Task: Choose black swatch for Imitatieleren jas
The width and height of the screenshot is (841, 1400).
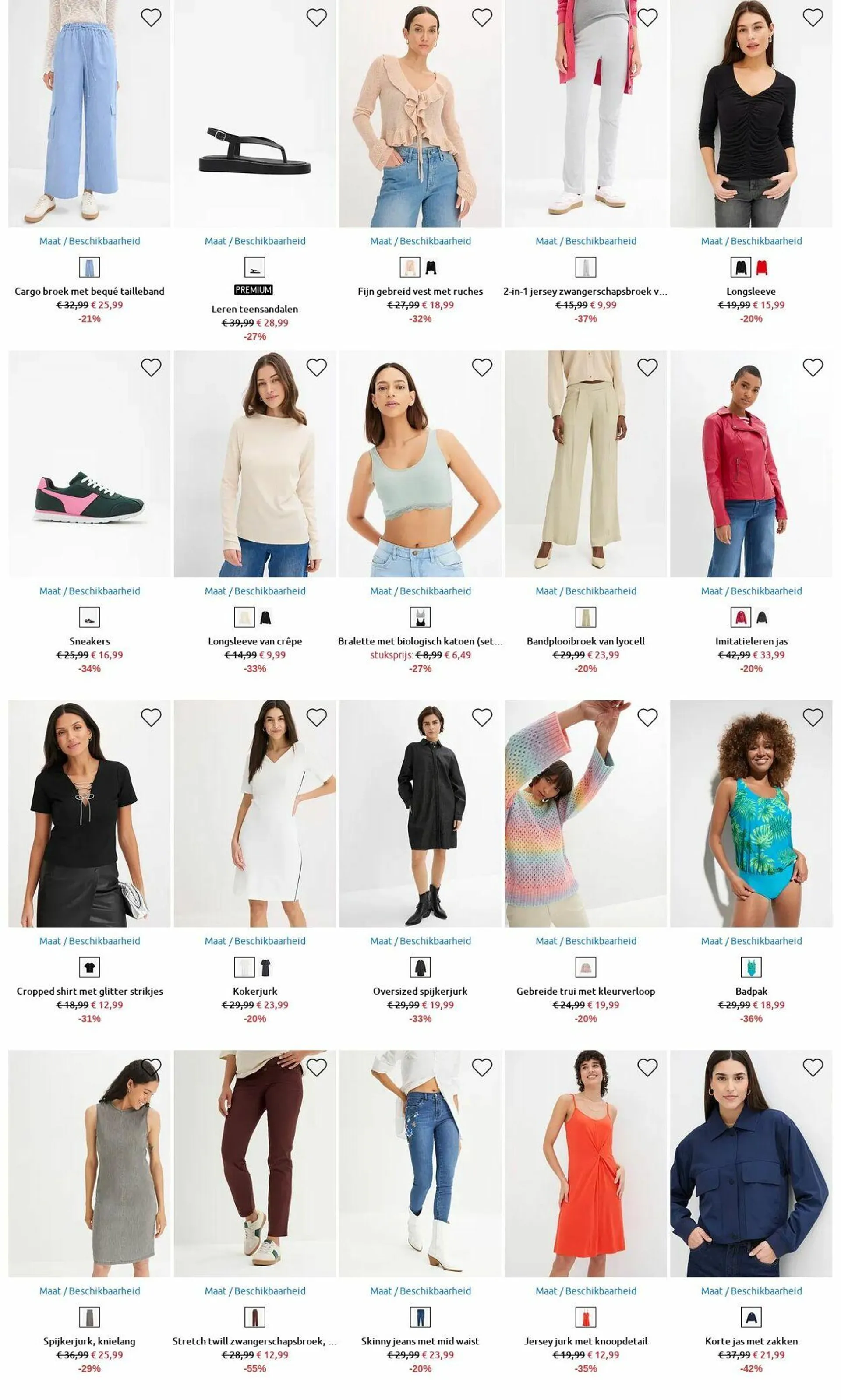Action: [x=762, y=617]
